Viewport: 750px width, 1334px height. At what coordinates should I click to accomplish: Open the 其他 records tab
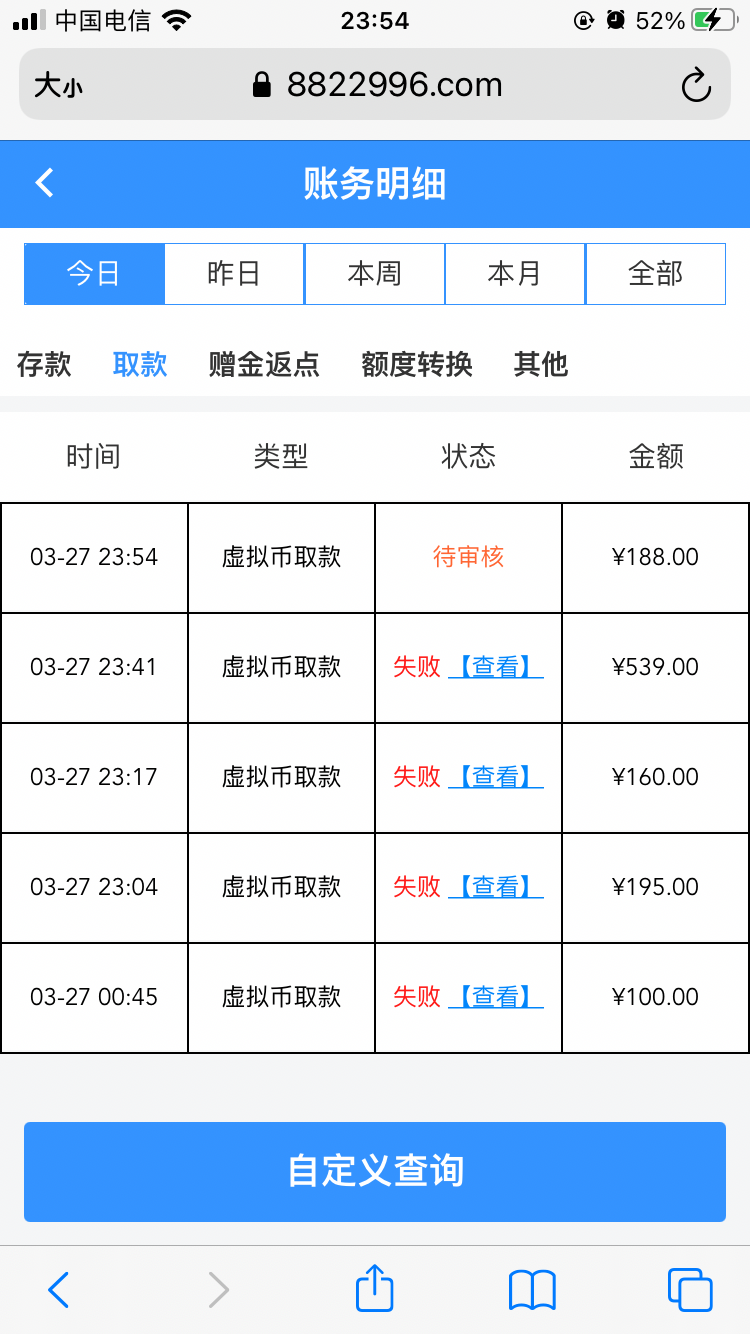pyautogui.click(x=541, y=364)
